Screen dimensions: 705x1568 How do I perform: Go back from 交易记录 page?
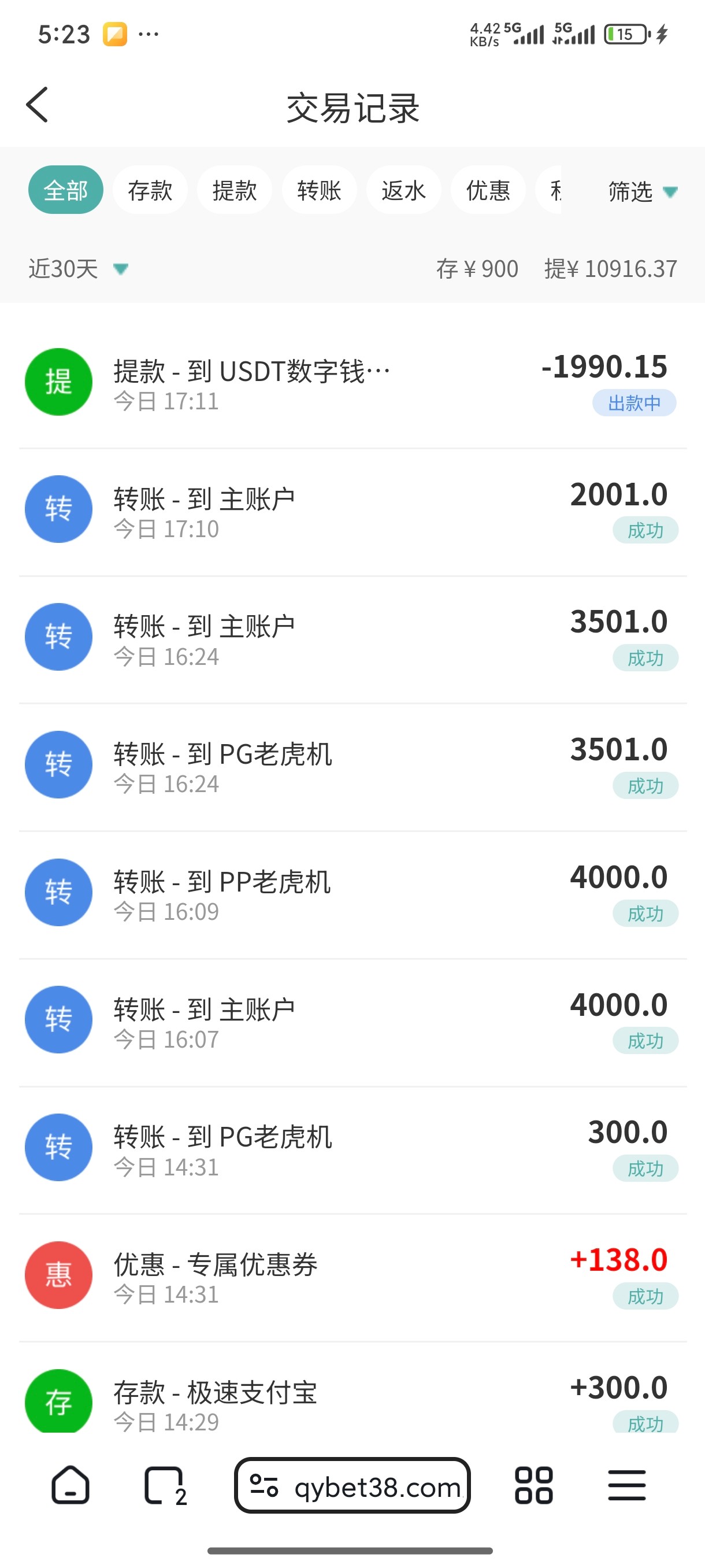[x=38, y=105]
